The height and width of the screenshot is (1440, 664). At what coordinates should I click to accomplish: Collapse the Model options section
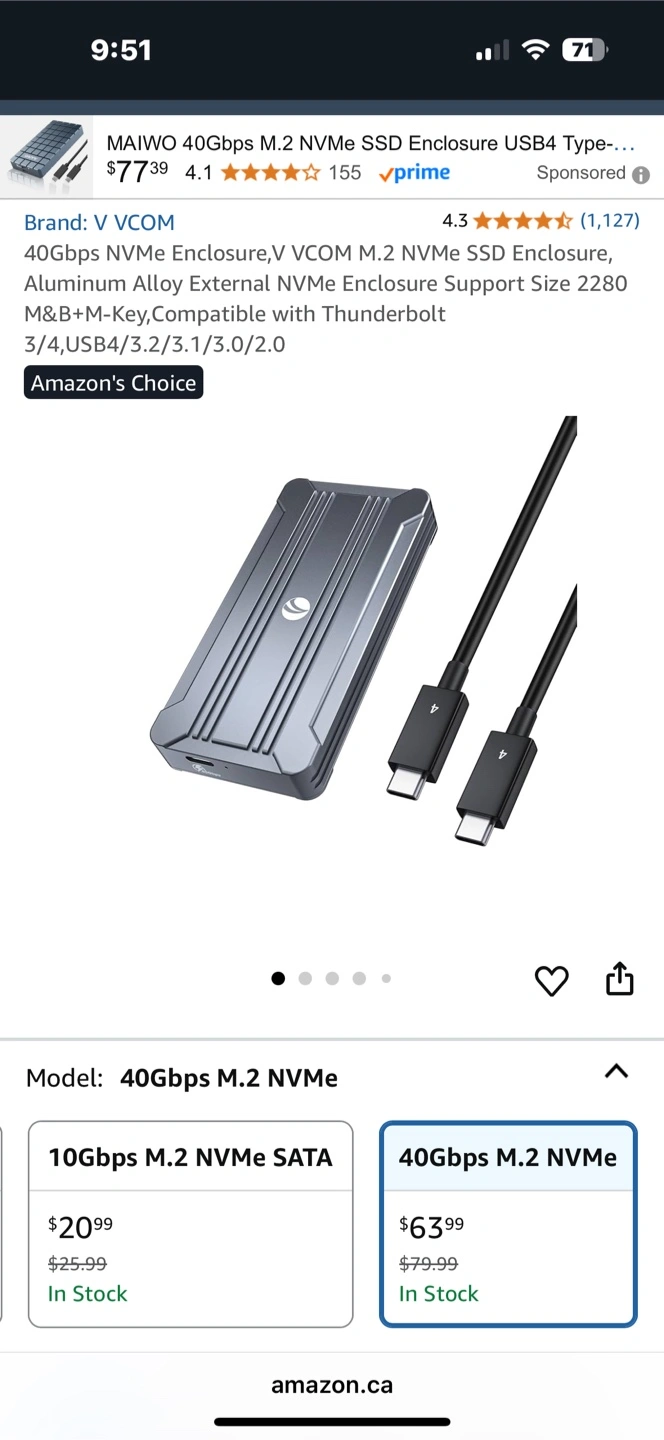(617, 1072)
